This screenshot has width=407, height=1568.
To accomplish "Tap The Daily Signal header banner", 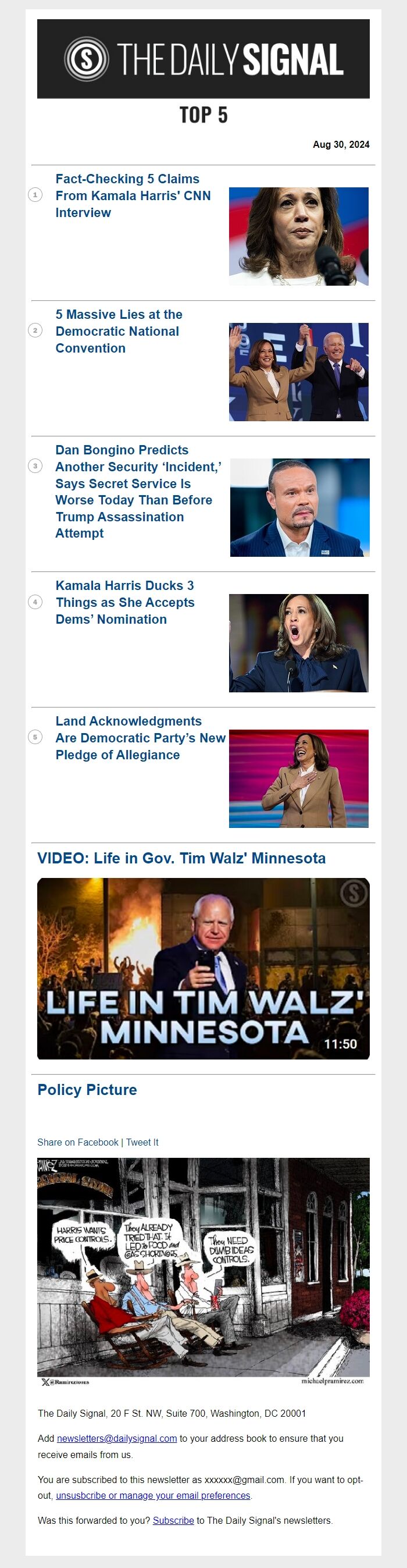I will 203,59.
